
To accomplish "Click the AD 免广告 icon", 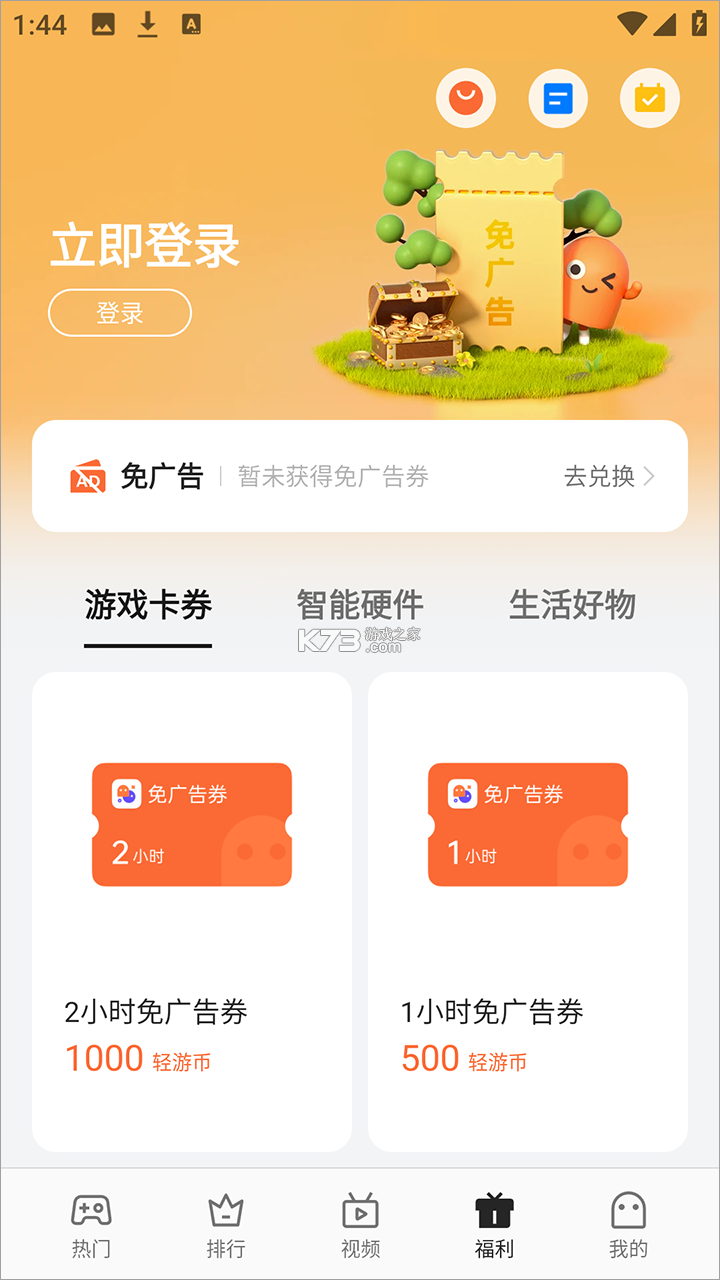I will pyautogui.click(x=86, y=476).
